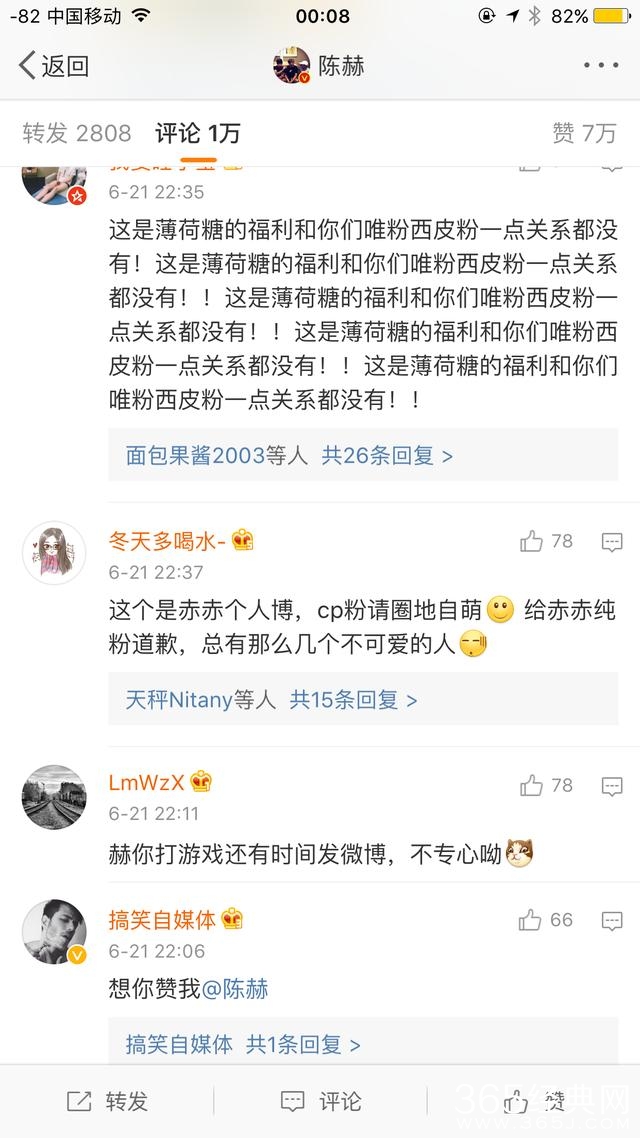This screenshot has width=640, height=1138.
Task: Switch to the 评论 1万 tab
Action: (197, 133)
